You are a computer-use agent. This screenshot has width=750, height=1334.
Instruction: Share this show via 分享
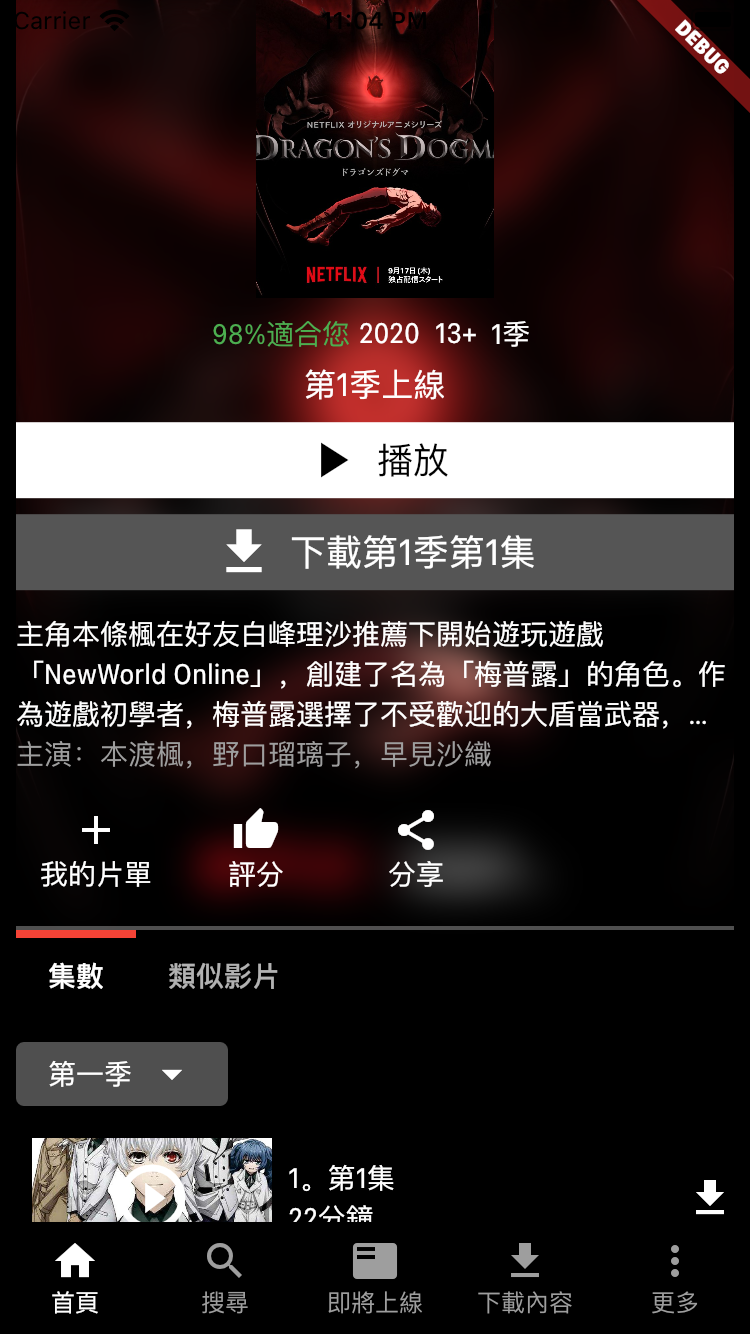tap(416, 852)
